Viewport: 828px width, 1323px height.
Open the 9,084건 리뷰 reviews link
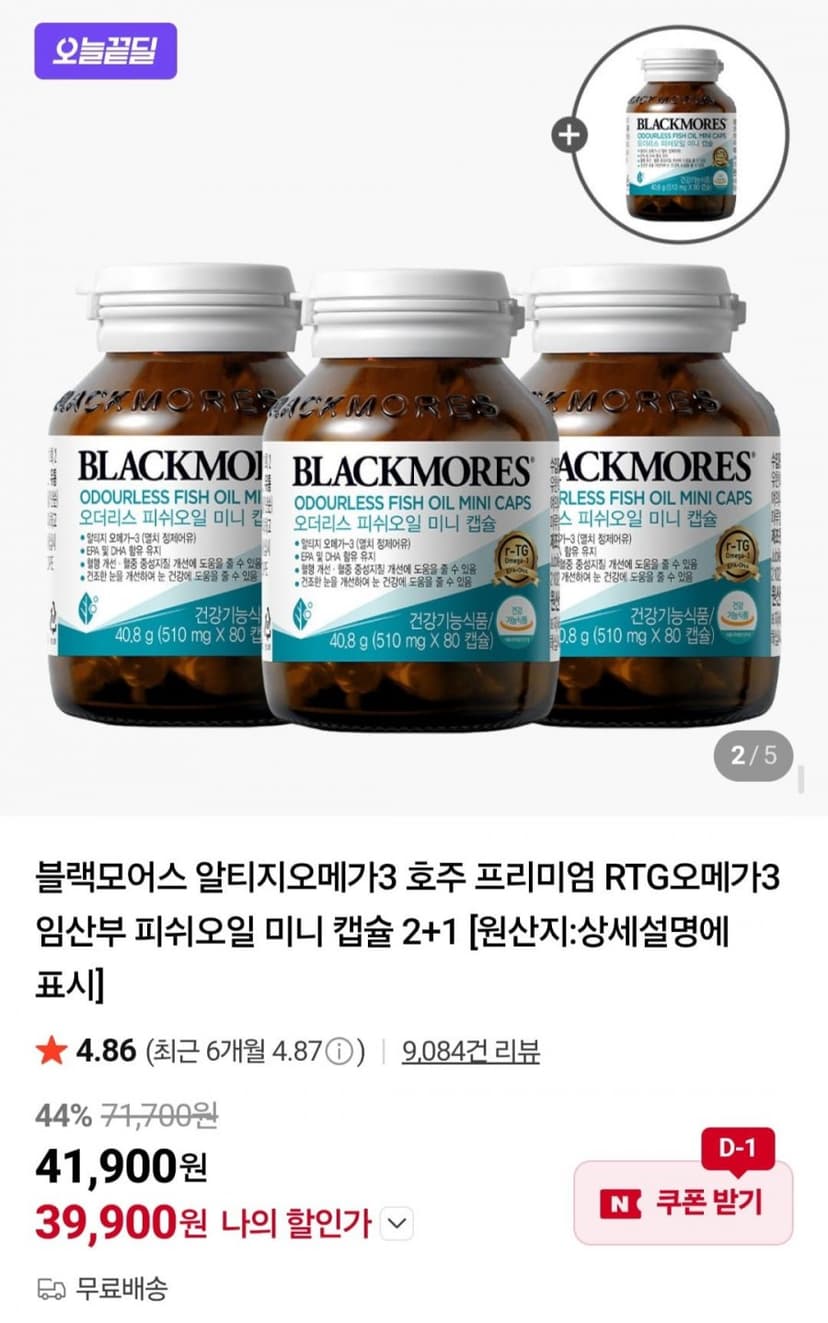click(471, 1051)
